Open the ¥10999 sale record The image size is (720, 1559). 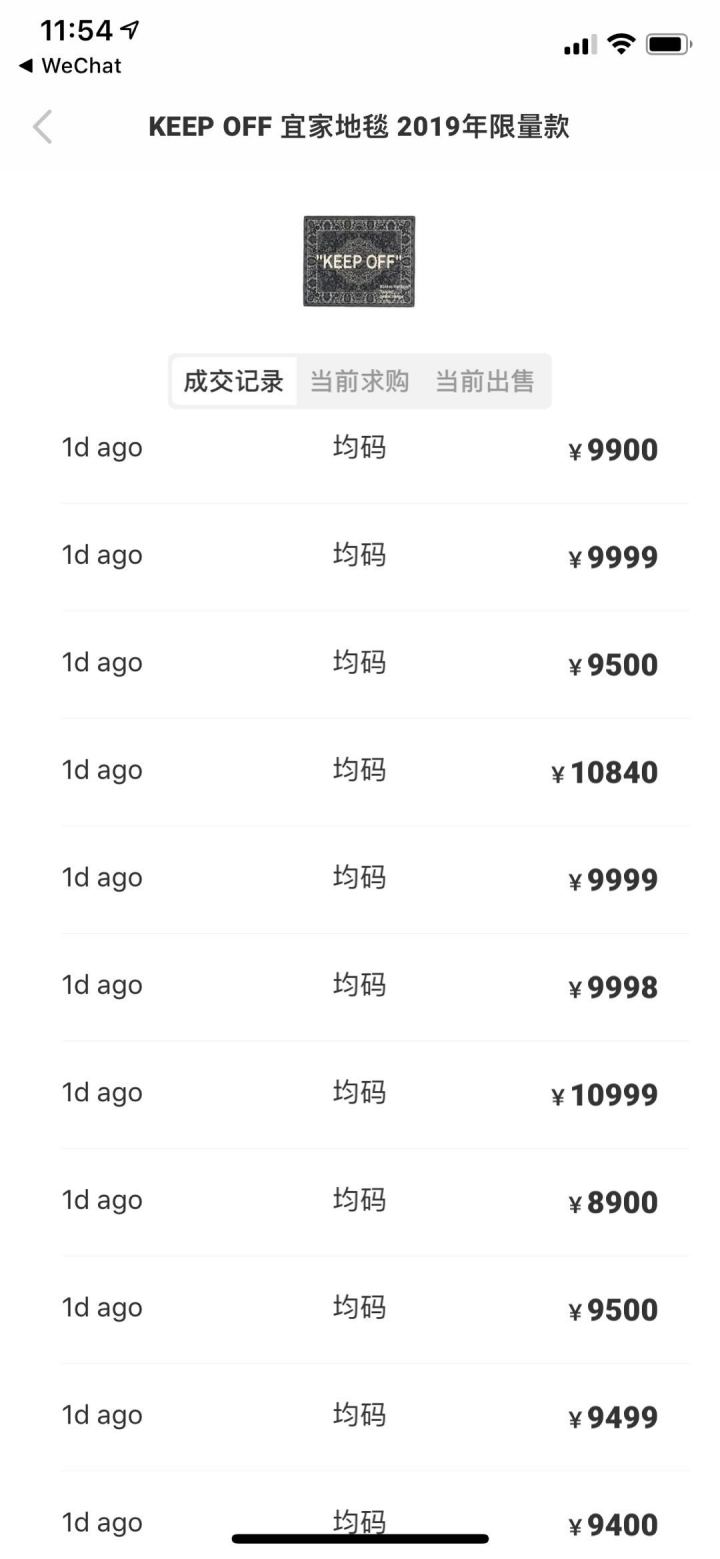604,1094
